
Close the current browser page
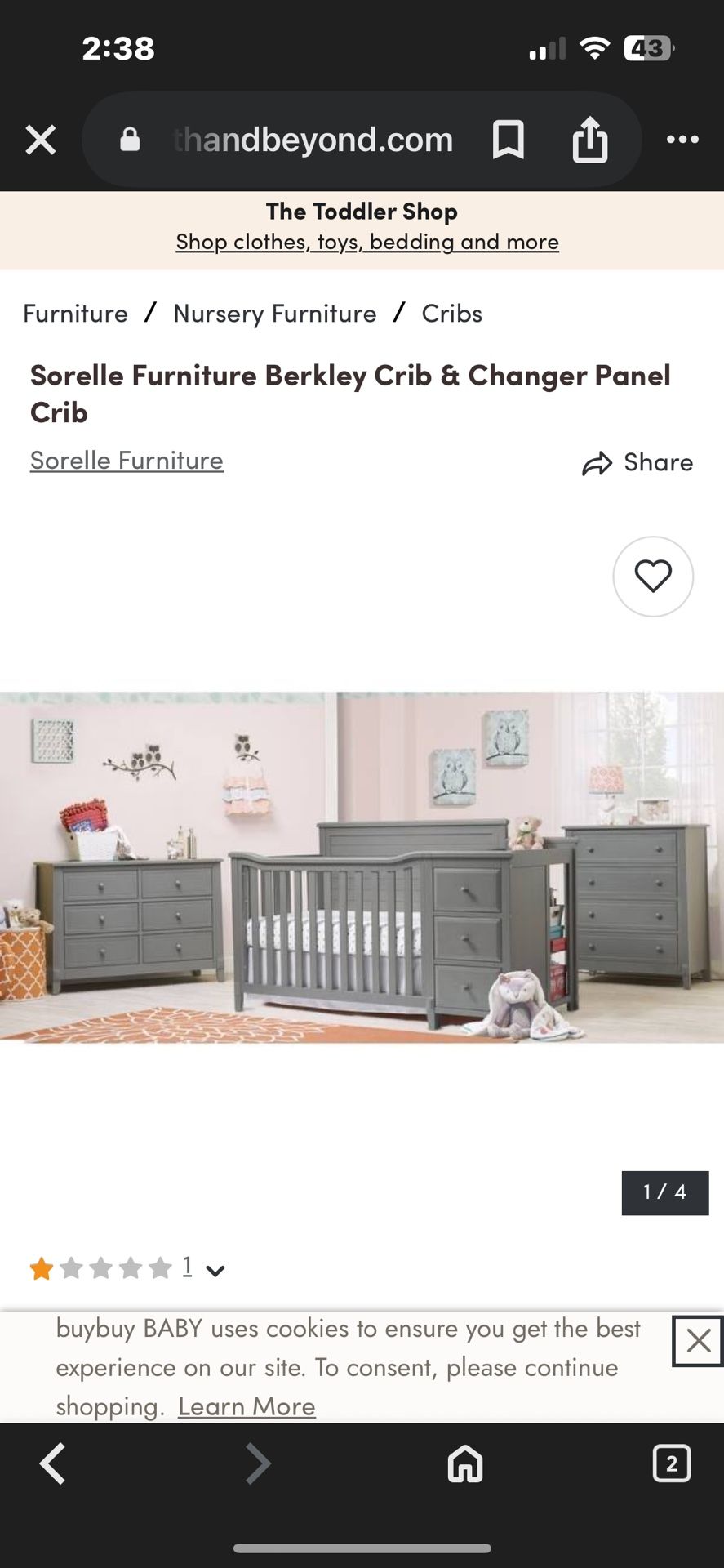[40, 140]
